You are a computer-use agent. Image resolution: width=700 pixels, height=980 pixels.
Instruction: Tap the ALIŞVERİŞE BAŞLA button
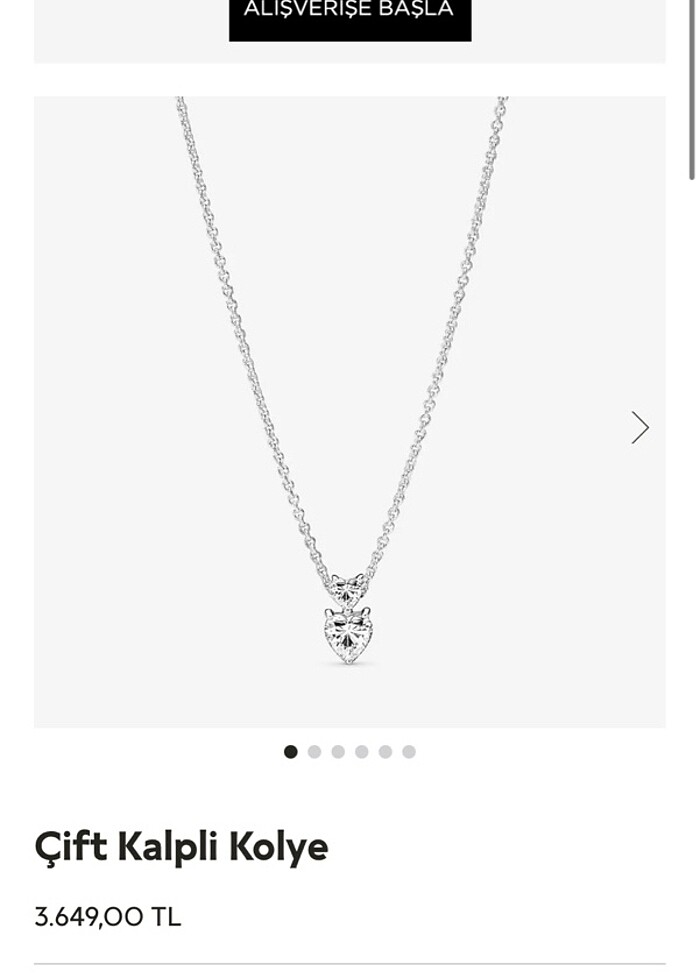pos(350,16)
